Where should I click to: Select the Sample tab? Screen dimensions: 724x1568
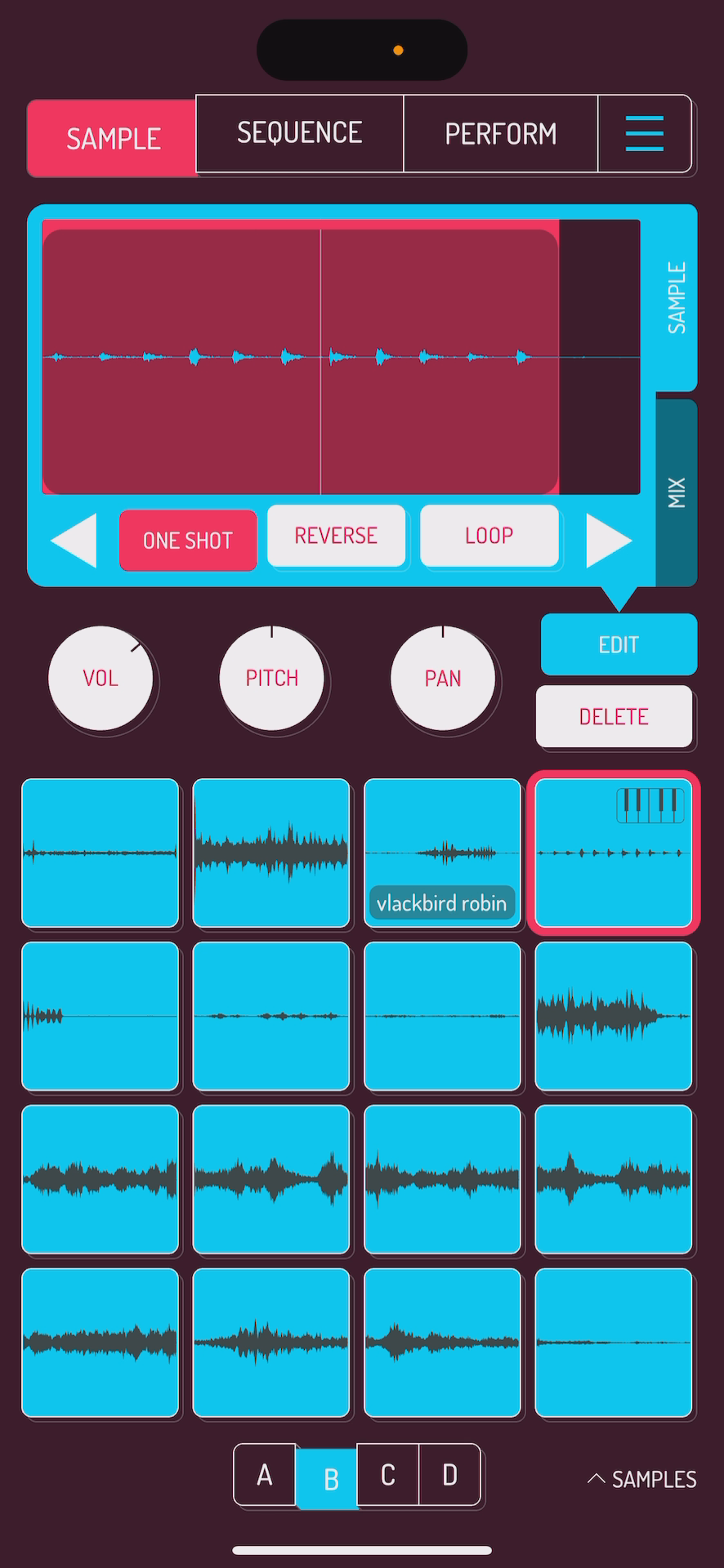[x=113, y=139]
